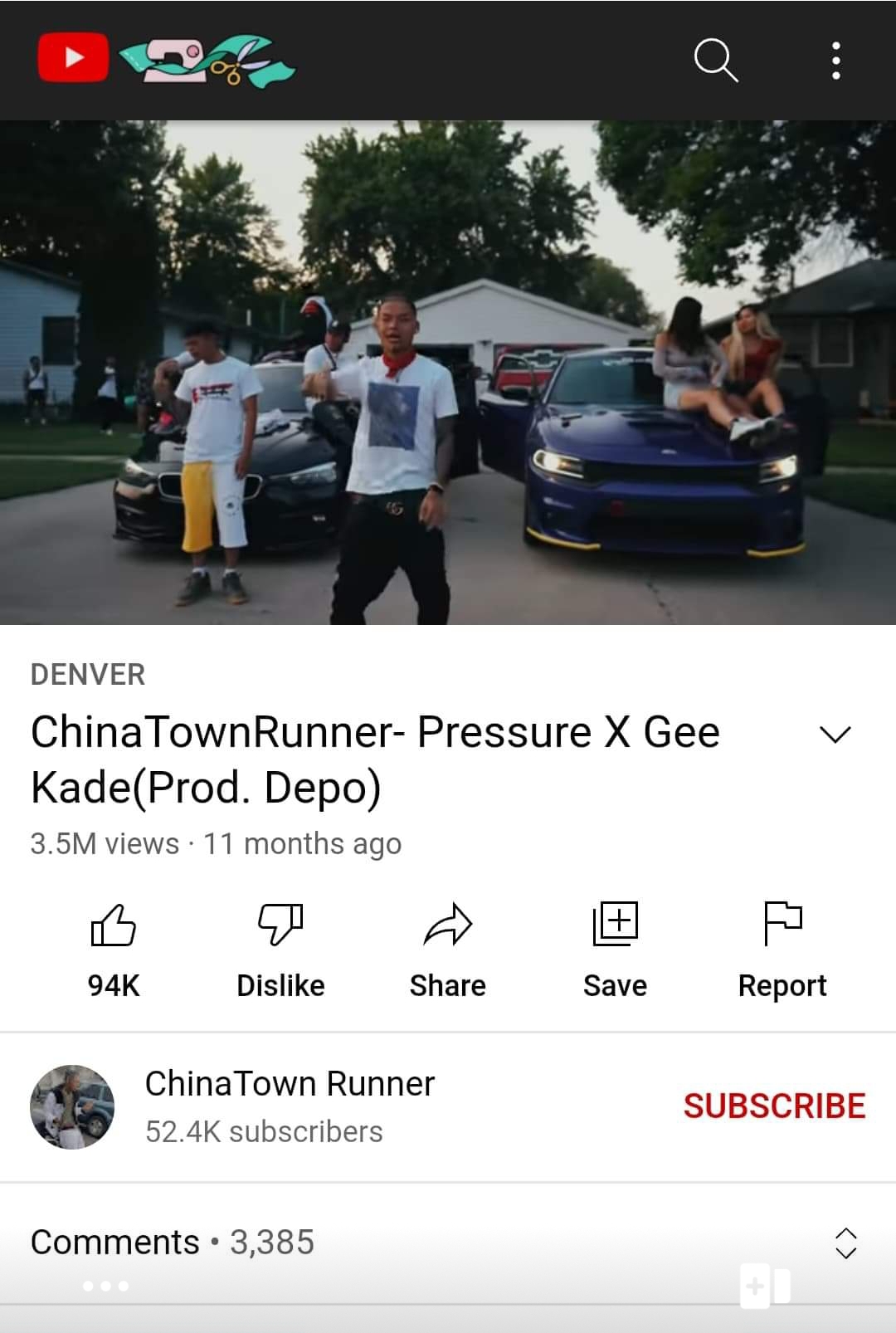Expand the Comments section
The image size is (896, 1333).
pos(845,1243)
